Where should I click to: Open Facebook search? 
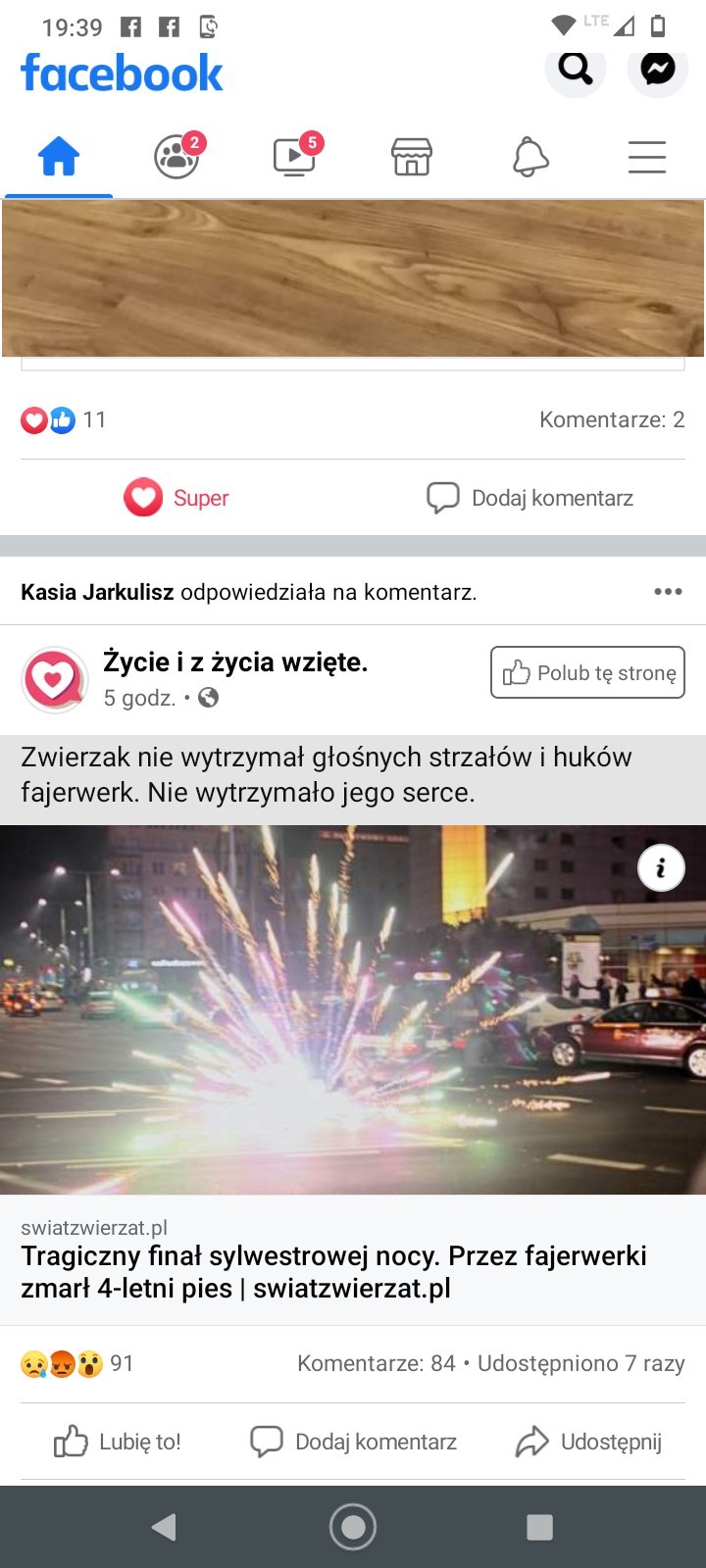pyautogui.click(x=576, y=69)
